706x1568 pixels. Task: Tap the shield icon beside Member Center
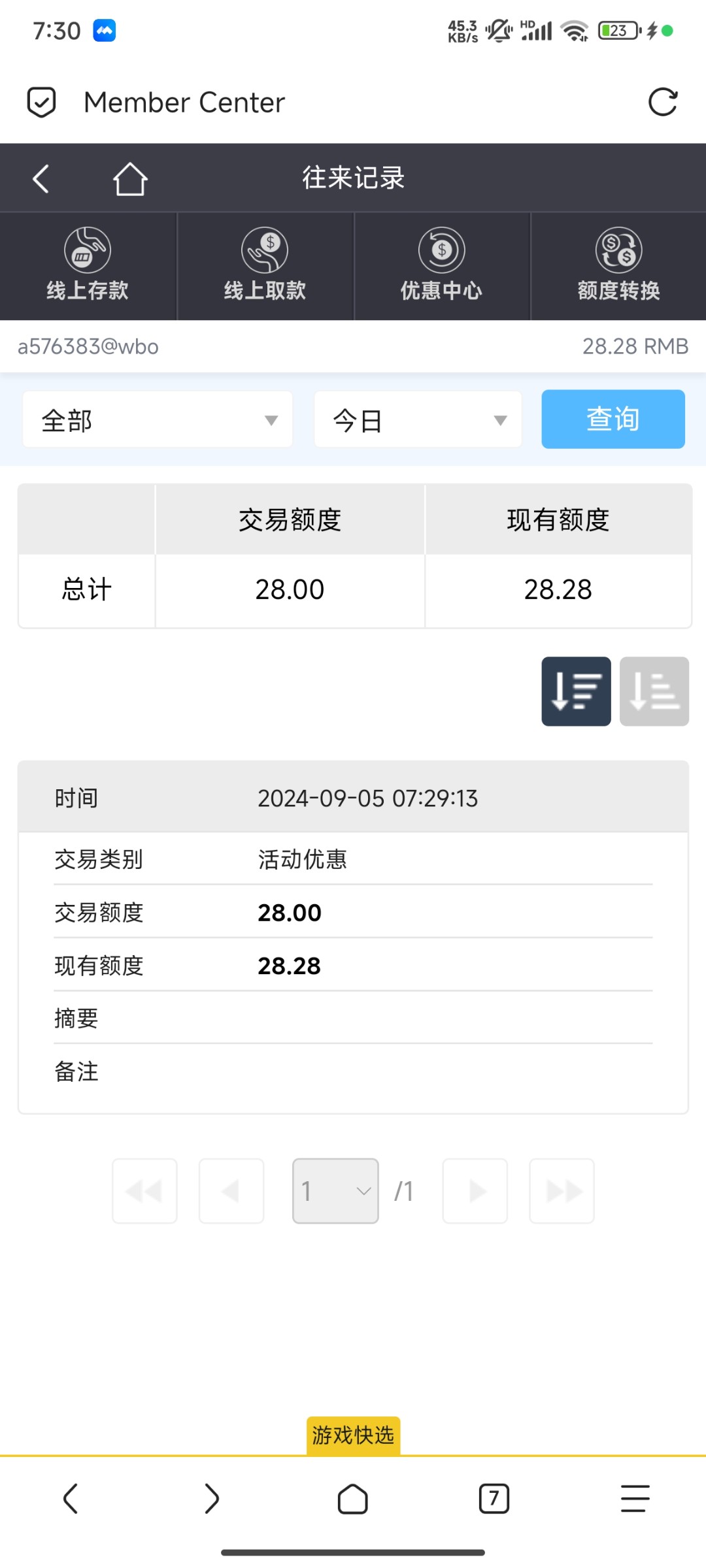(41, 103)
